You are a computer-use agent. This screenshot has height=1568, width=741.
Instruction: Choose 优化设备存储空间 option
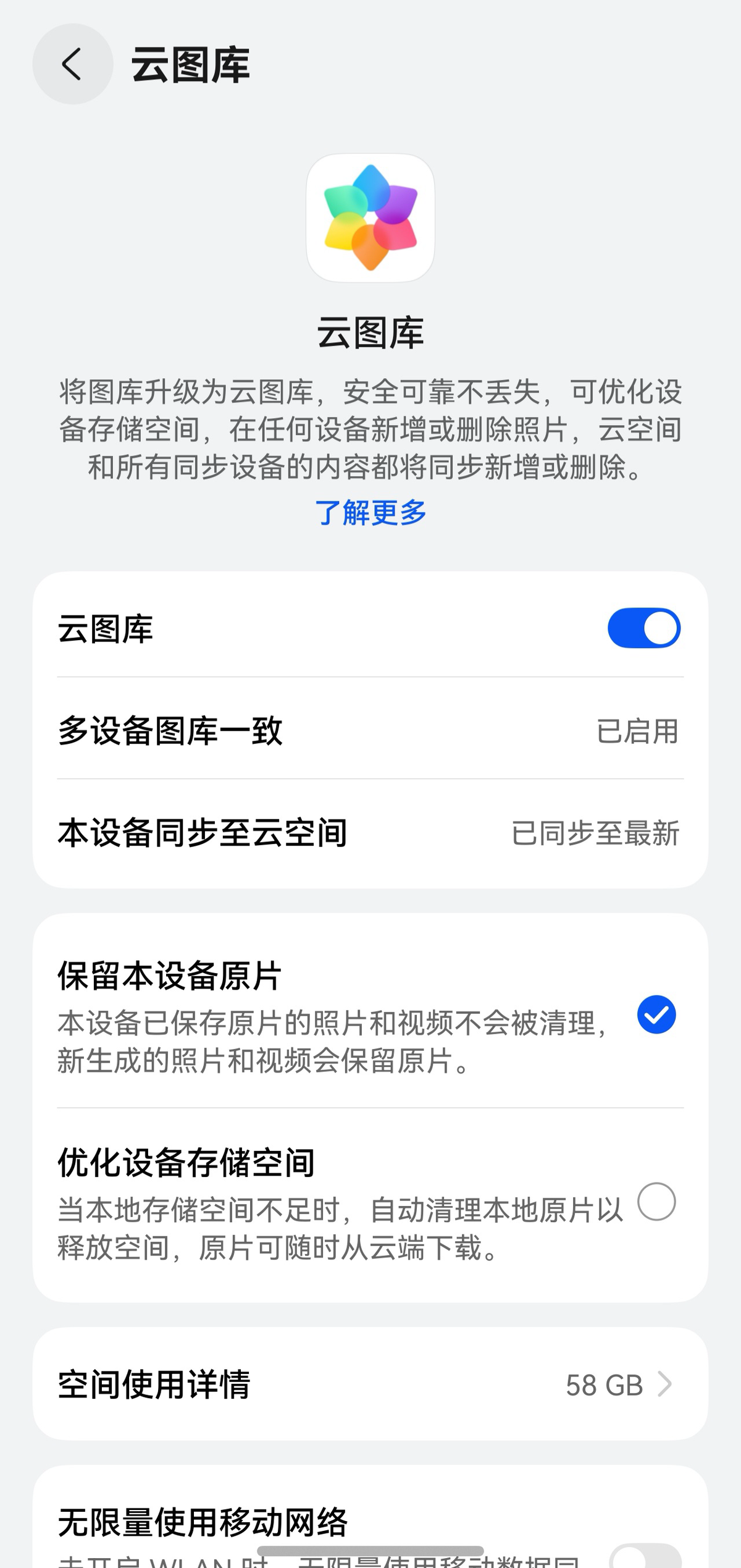656,1202
